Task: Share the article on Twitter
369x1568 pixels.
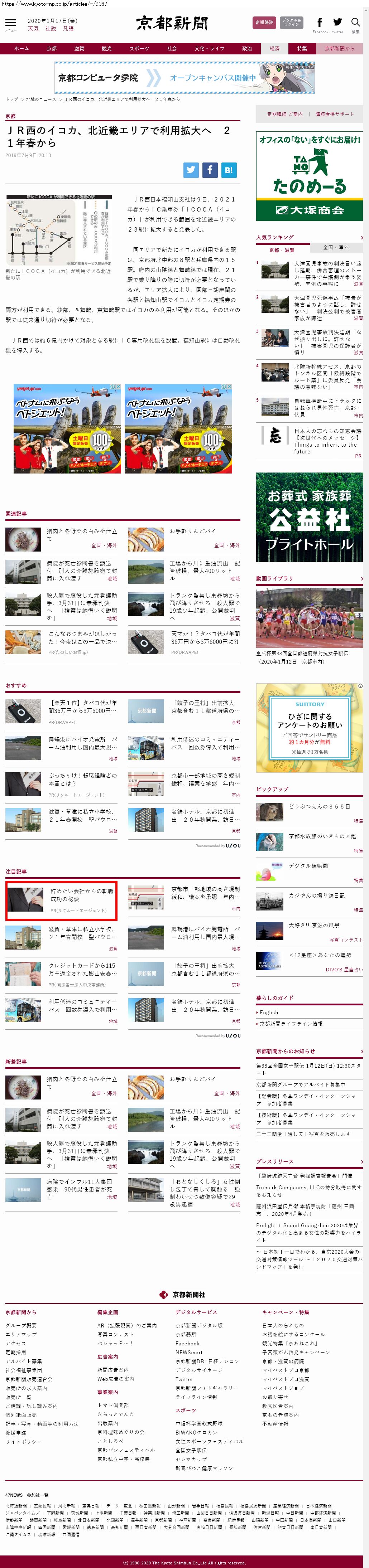Action: point(191,170)
